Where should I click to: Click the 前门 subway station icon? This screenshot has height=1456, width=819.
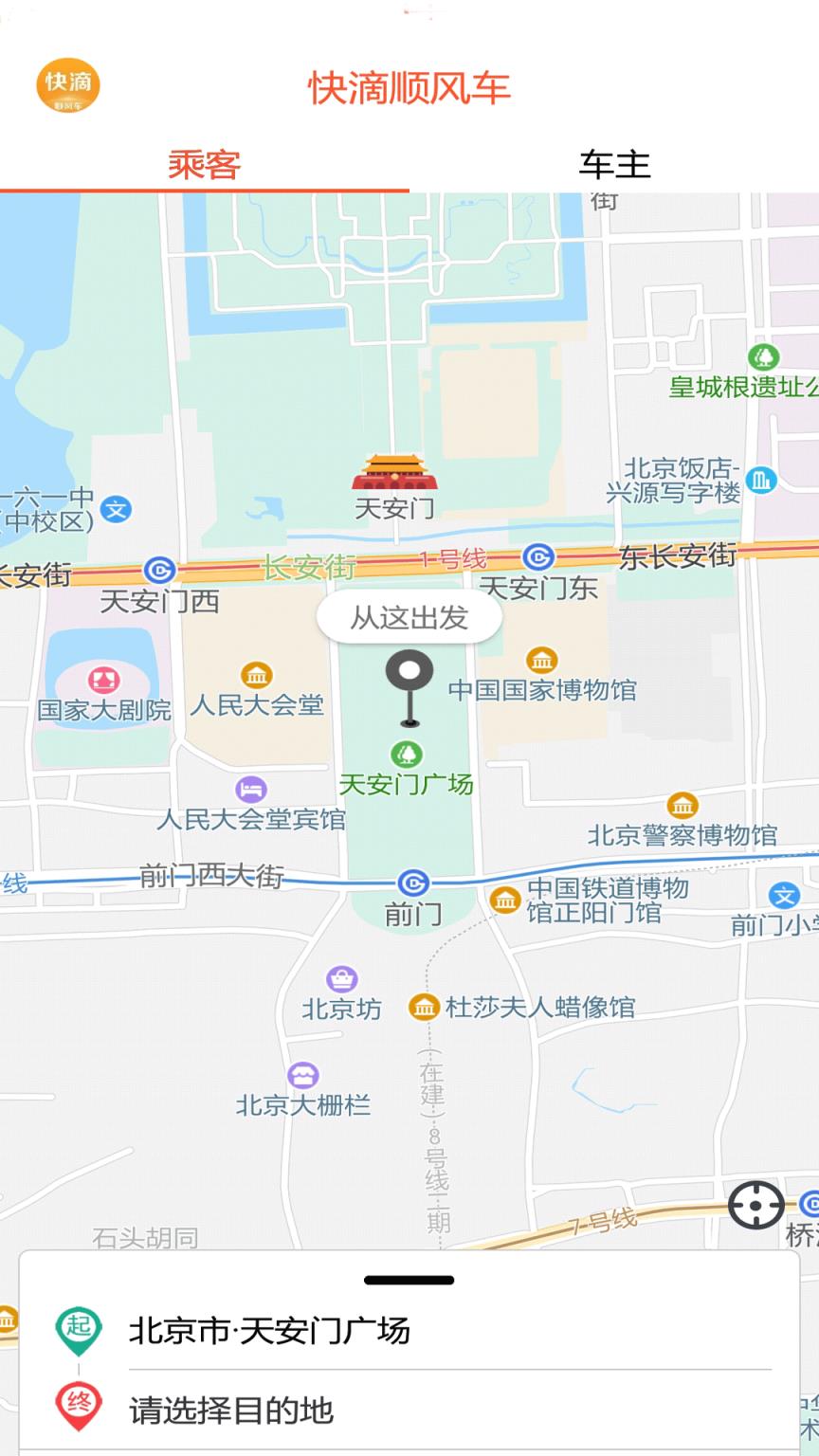click(414, 880)
